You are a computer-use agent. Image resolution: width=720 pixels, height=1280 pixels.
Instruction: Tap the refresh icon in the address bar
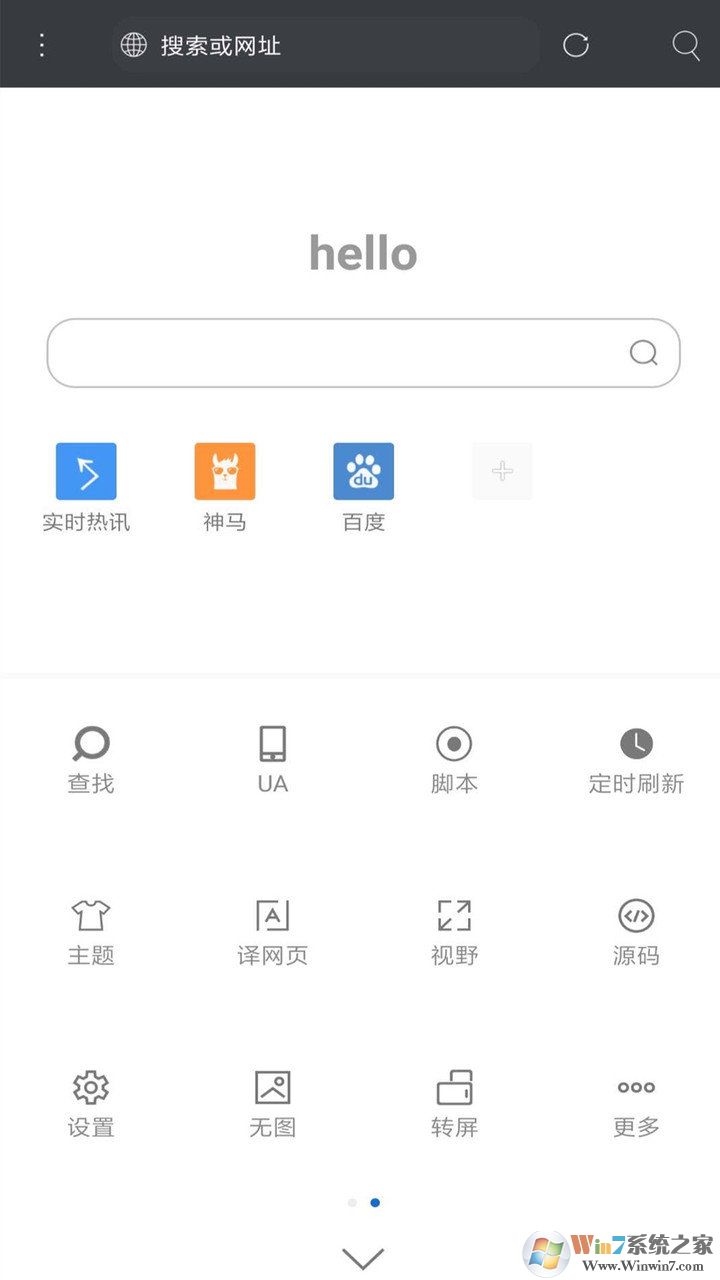(575, 44)
